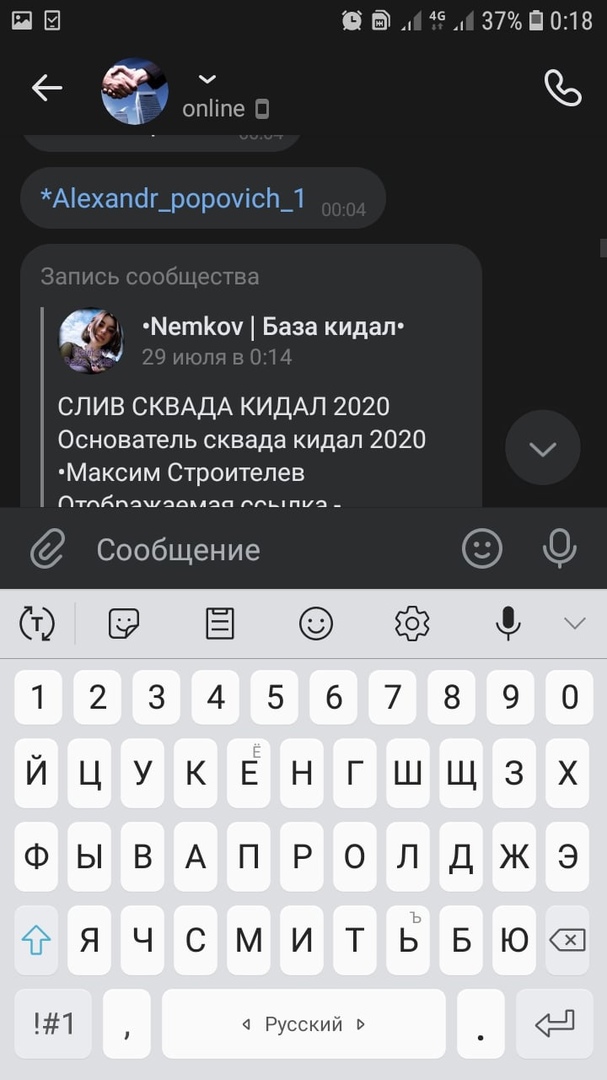The height and width of the screenshot is (1080, 607).
Task: Open the emoji panel in the keyboard toolbar
Action: 316,624
